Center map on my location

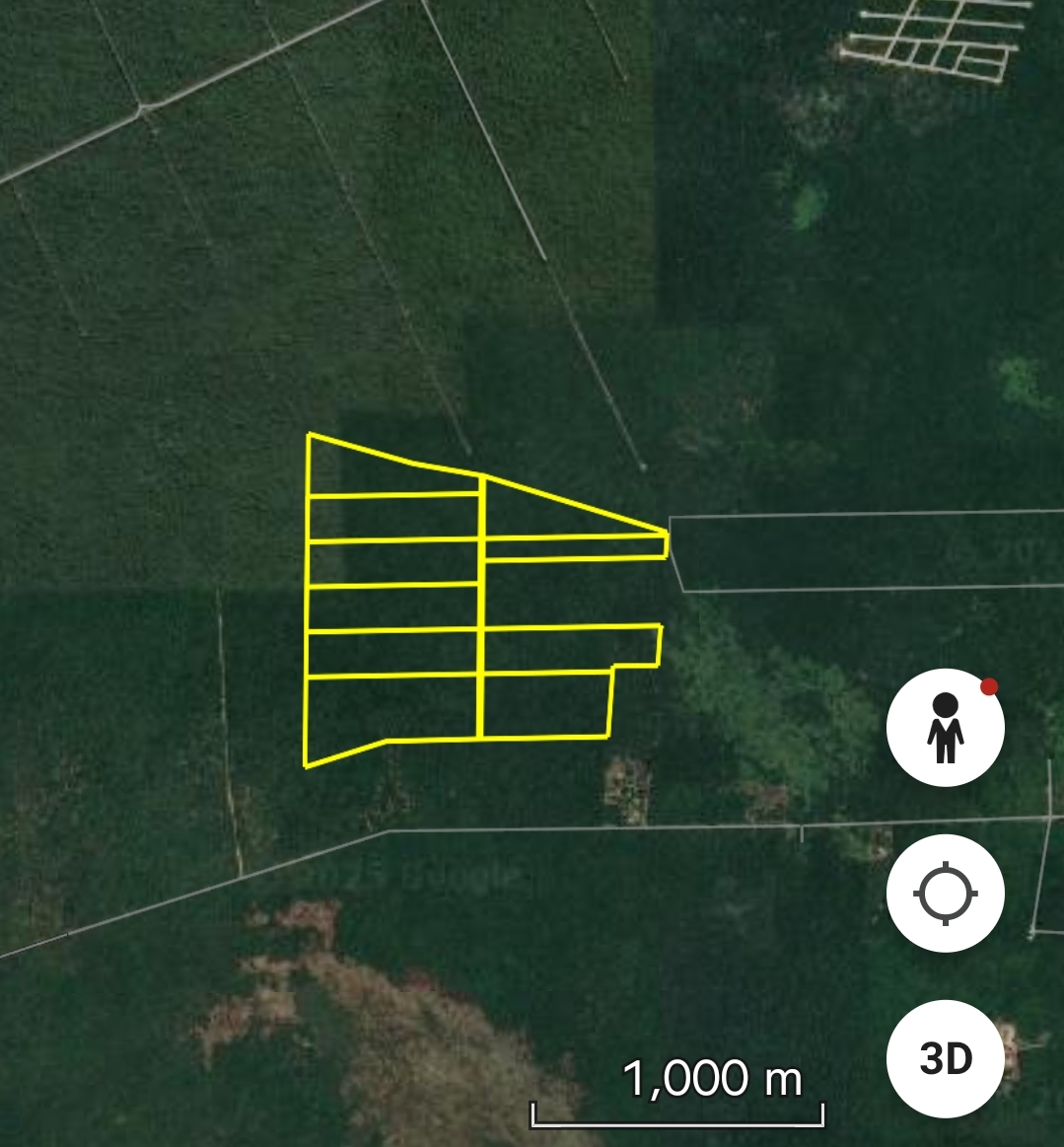pyautogui.click(x=945, y=894)
